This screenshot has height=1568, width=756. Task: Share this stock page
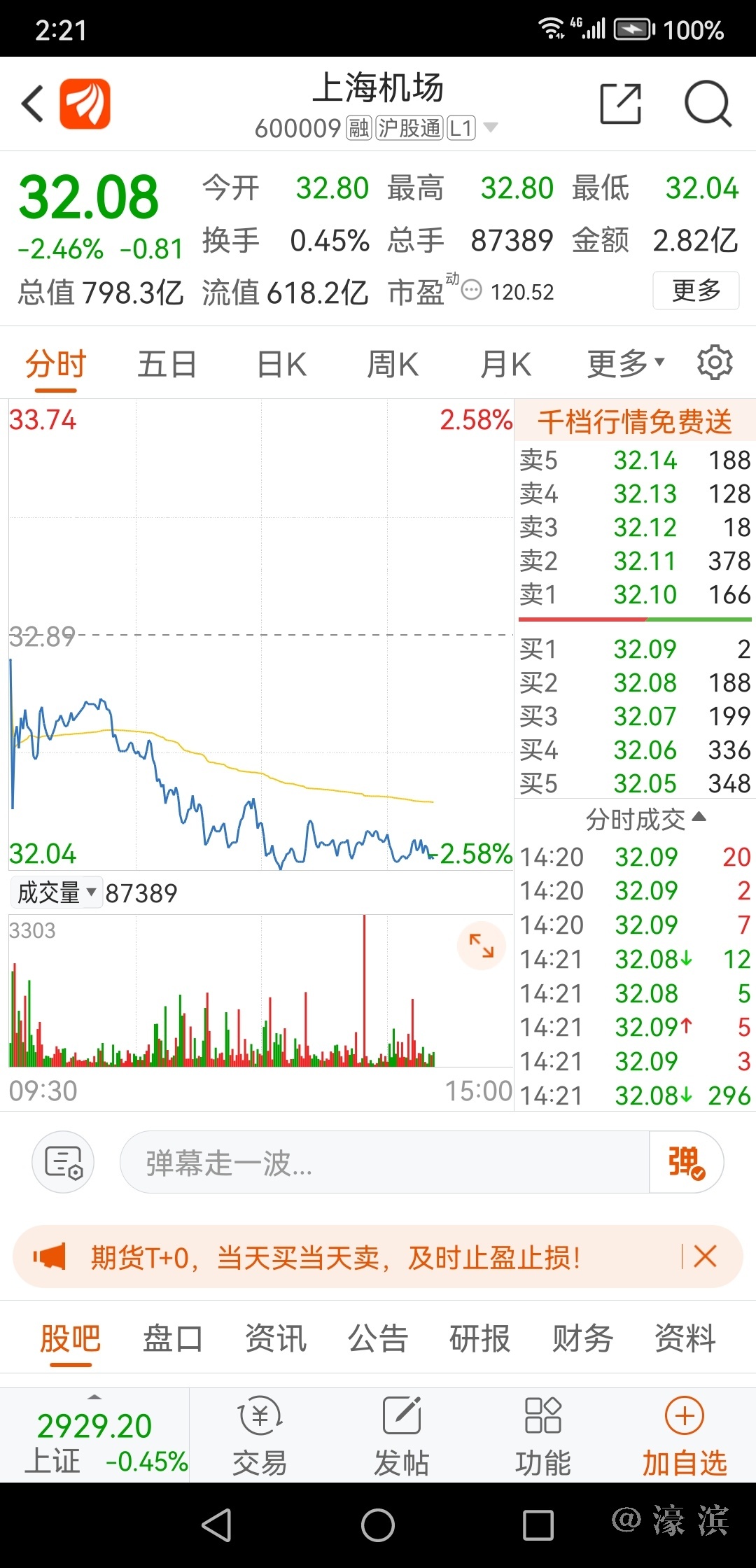(x=620, y=104)
